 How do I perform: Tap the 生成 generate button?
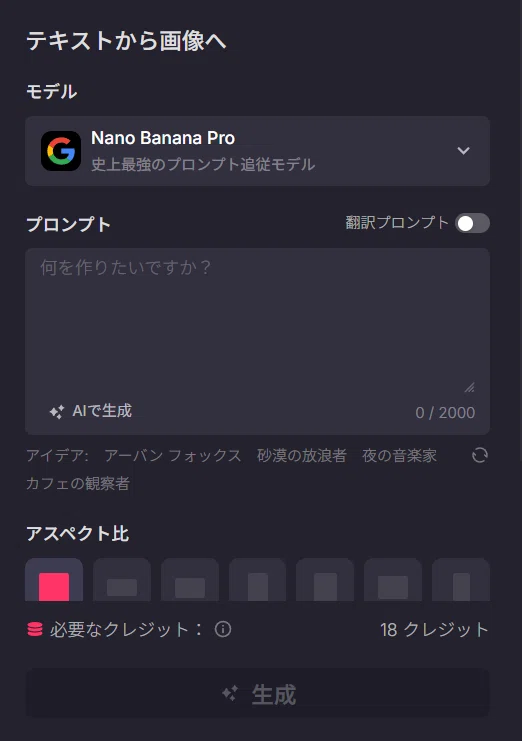257,694
